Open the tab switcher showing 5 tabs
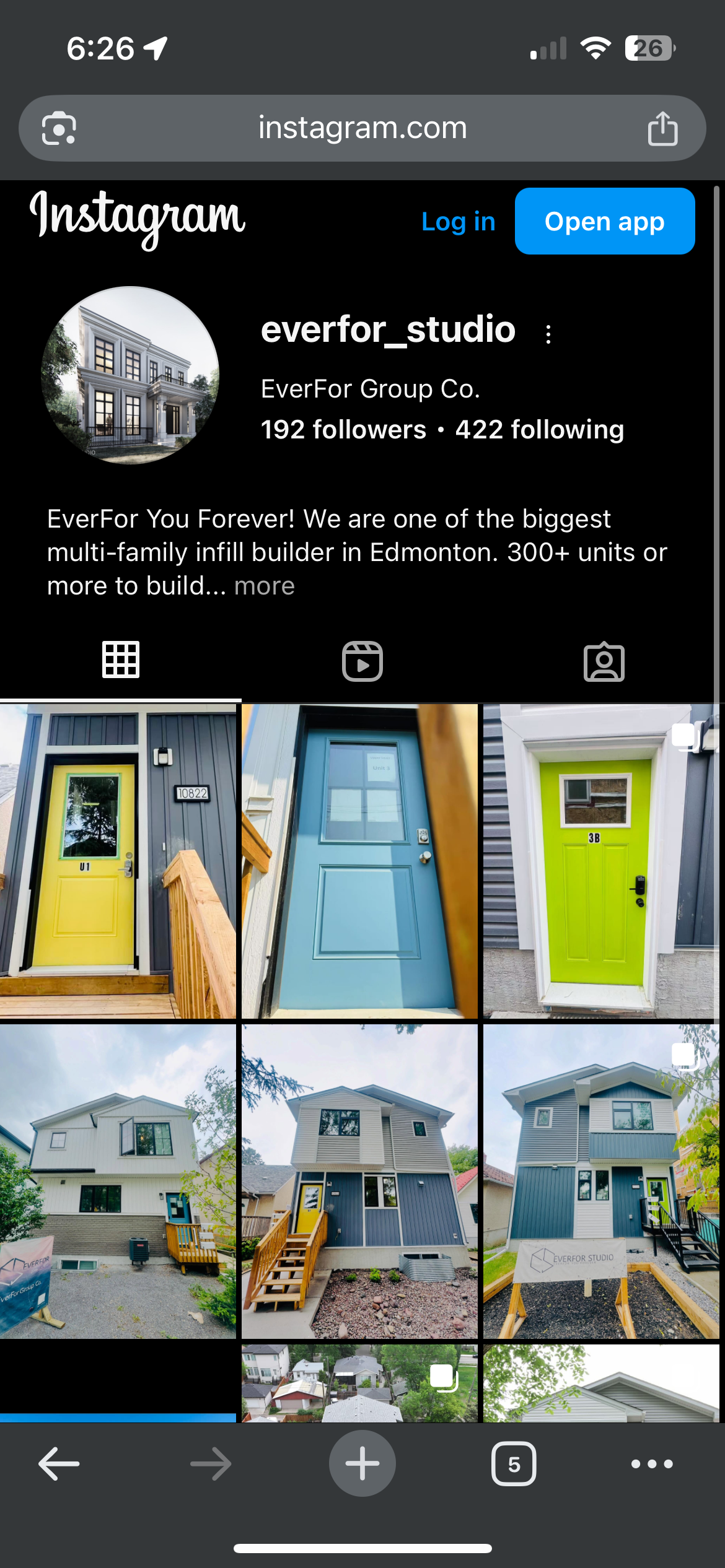The height and width of the screenshot is (1568, 725). [x=514, y=1464]
